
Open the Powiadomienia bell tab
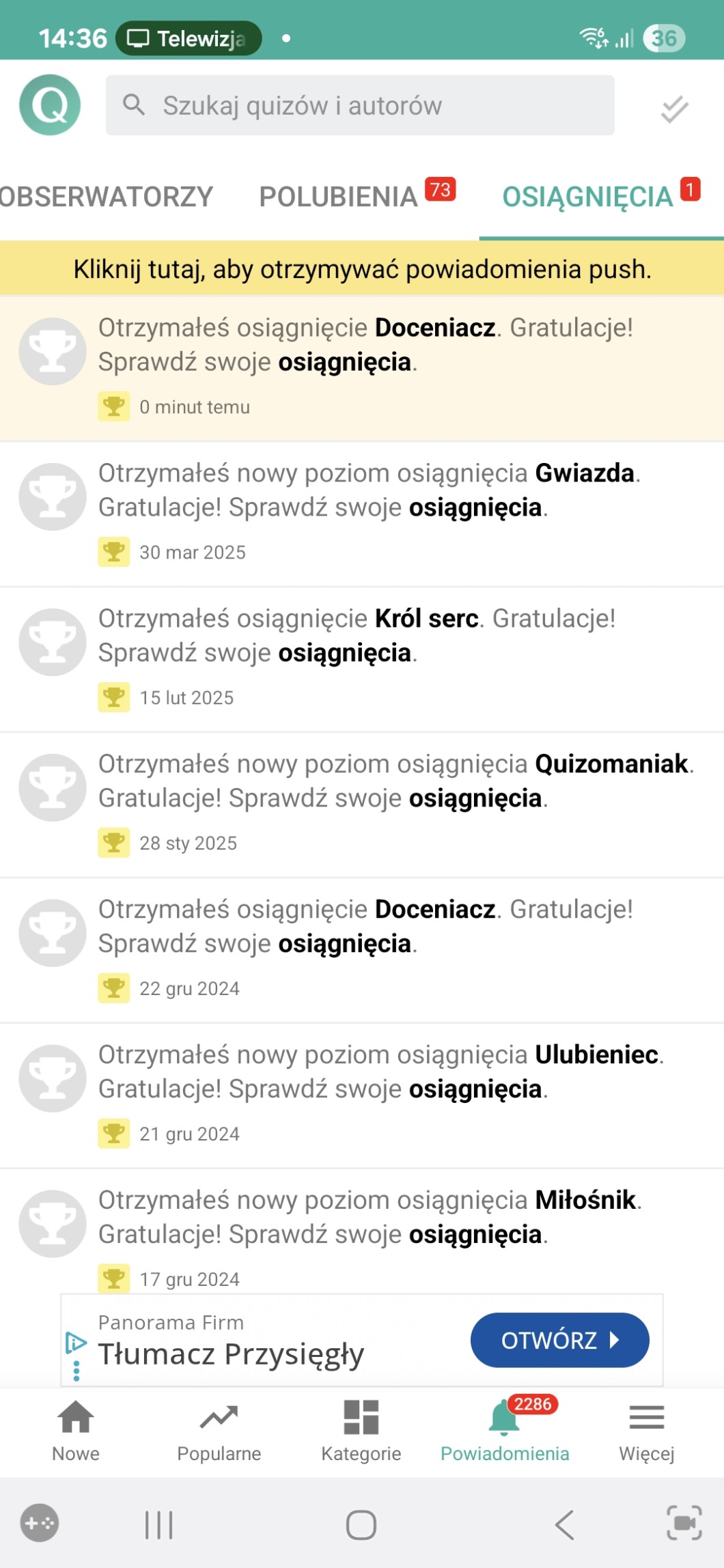point(505,1429)
